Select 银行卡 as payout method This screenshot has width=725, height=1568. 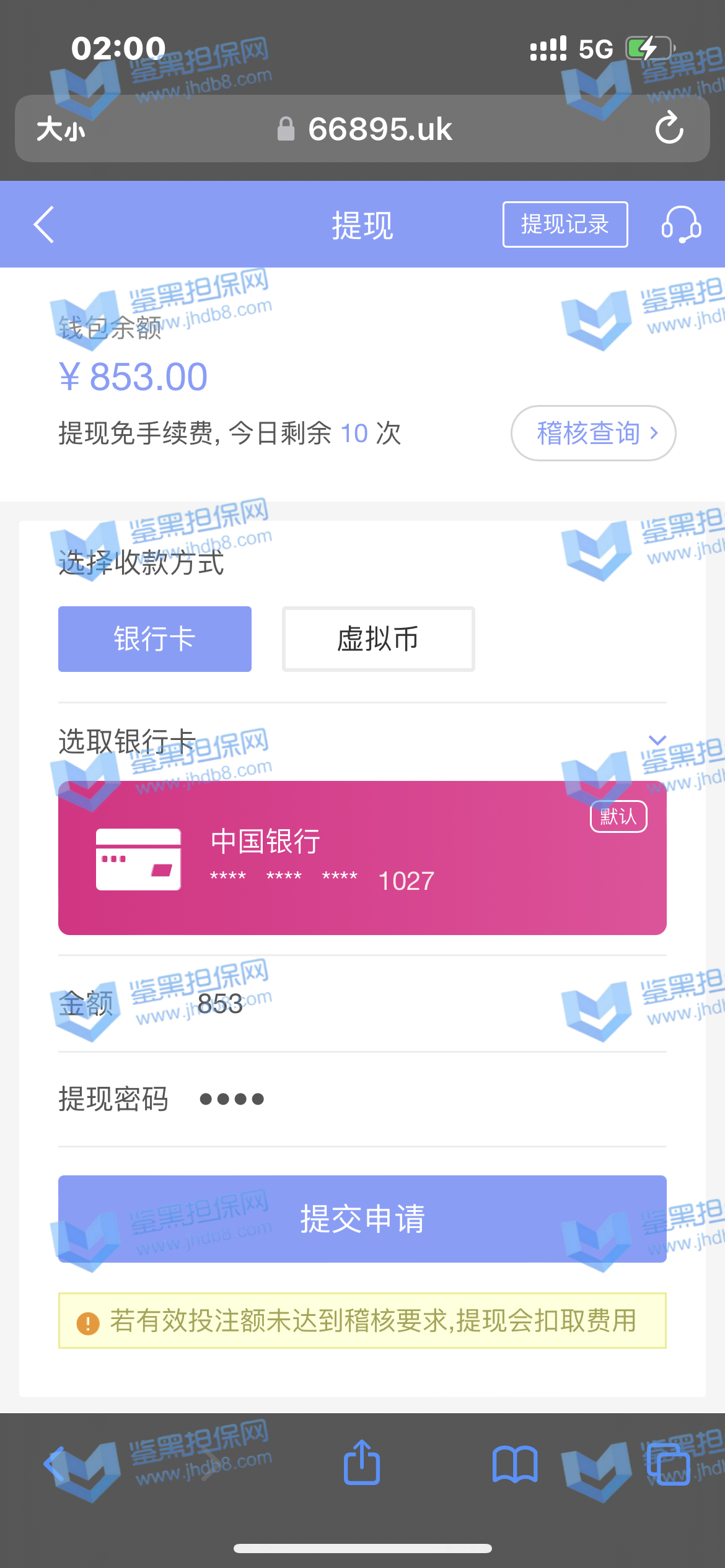coord(155,638)
